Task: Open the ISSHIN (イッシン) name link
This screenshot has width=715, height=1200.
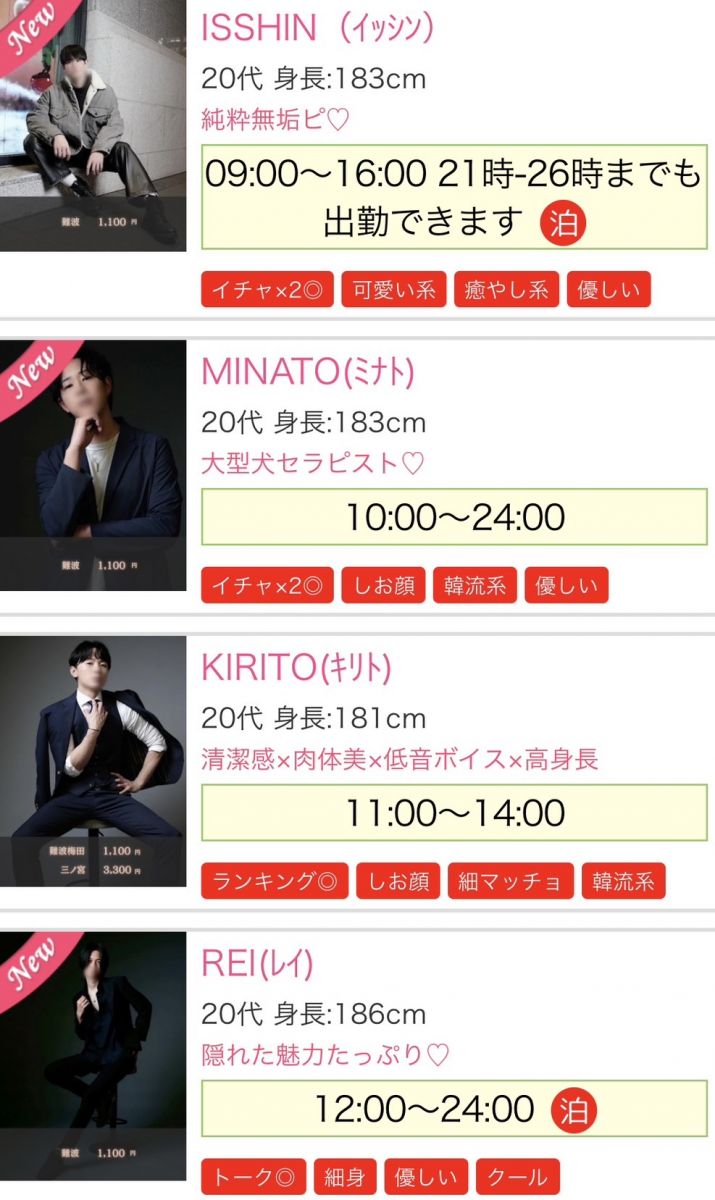Action: (x=318, y=28)
